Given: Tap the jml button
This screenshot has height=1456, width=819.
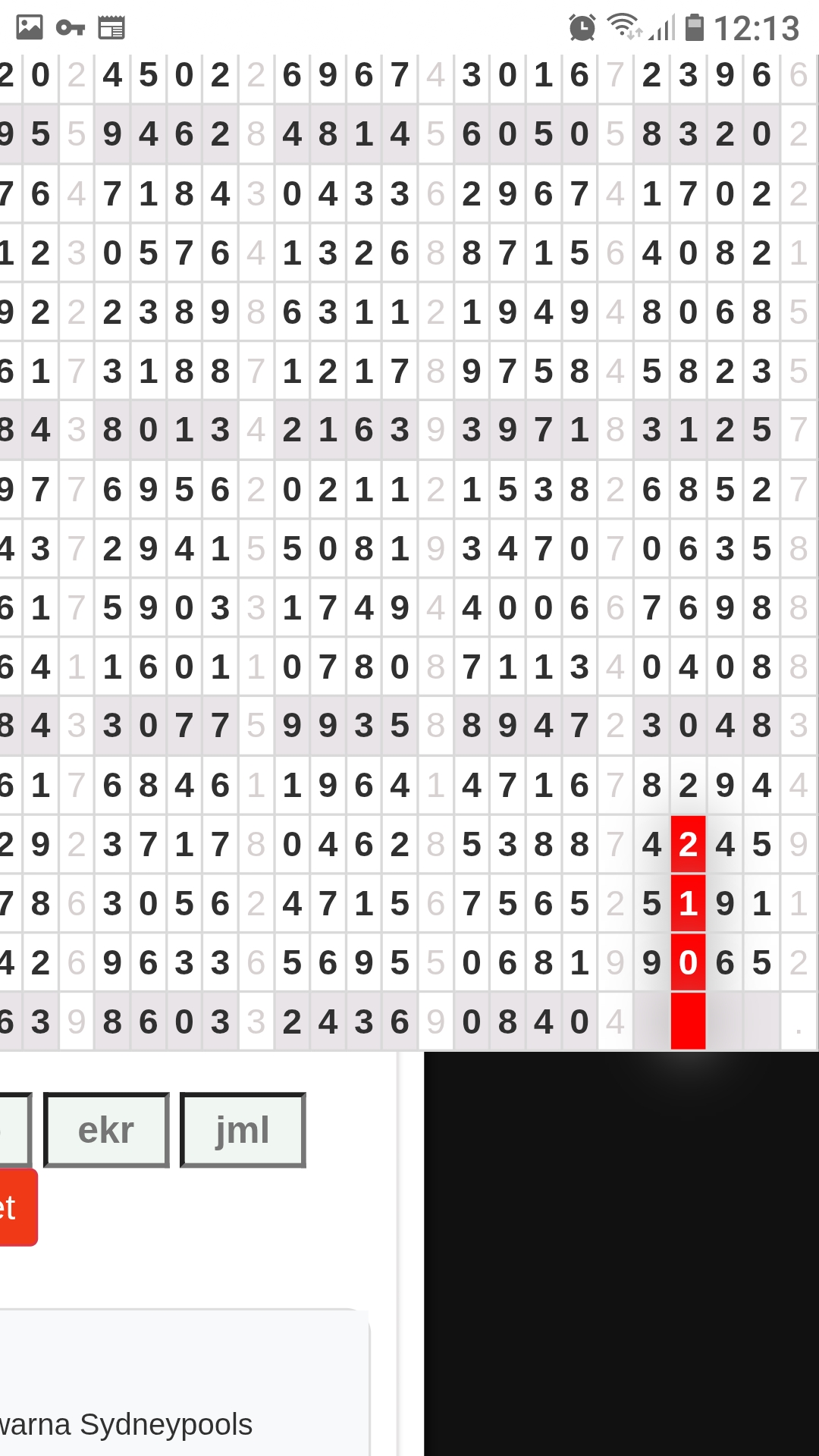Looking at the screenshot, I should pos(243,1130).
